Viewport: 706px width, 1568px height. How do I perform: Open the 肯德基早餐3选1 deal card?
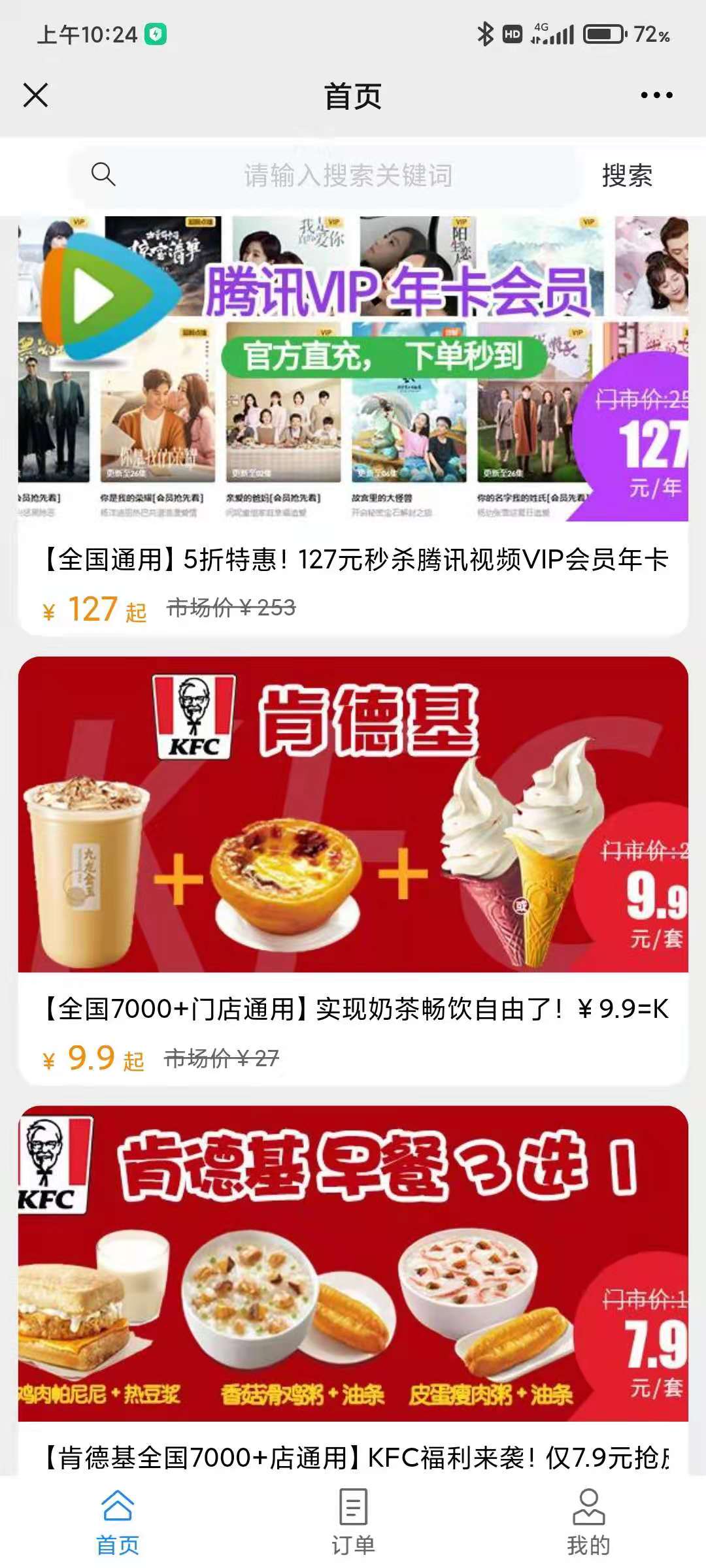[353, 1281]
